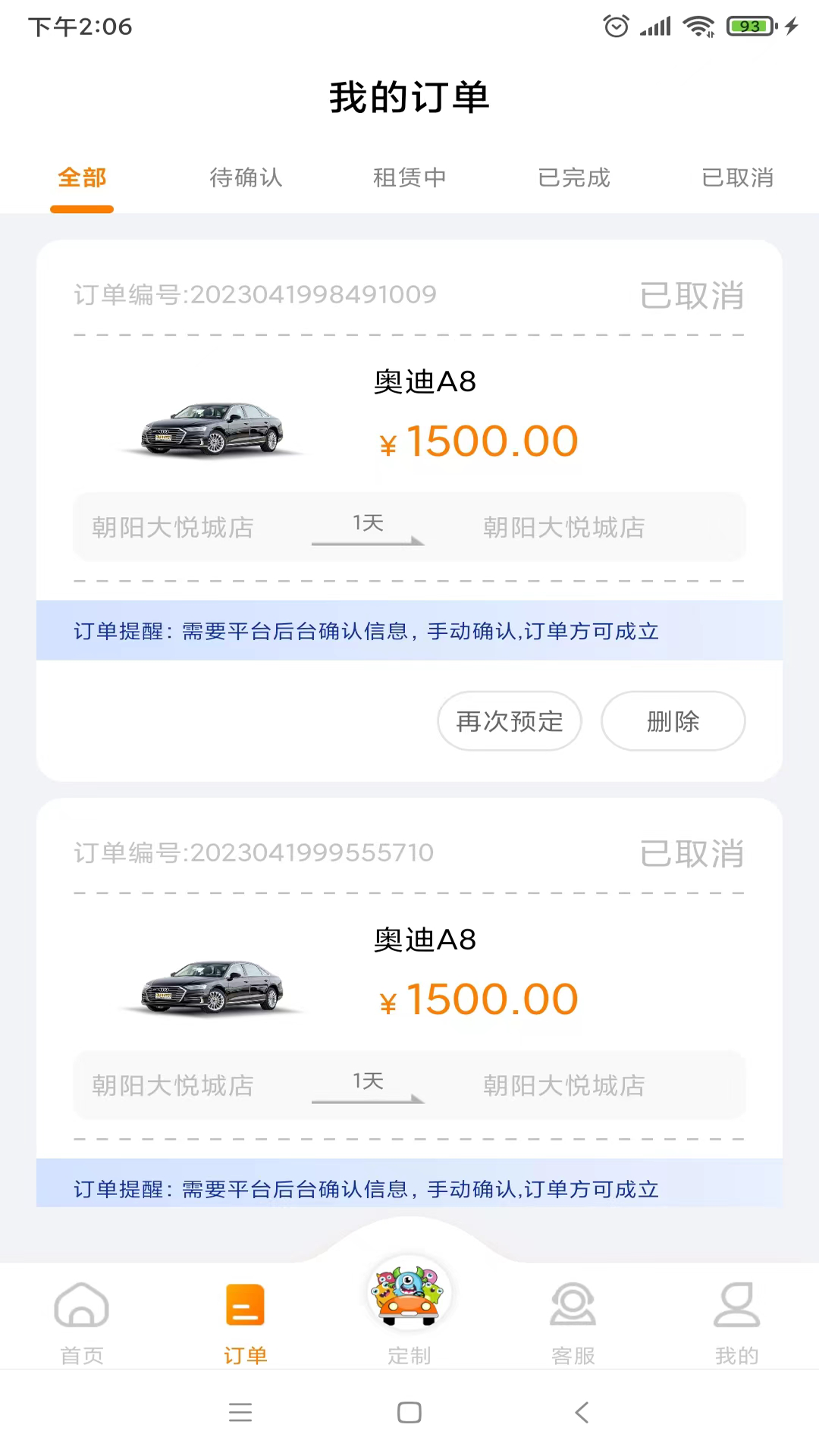Select the 全部 tab

(82, 177)
